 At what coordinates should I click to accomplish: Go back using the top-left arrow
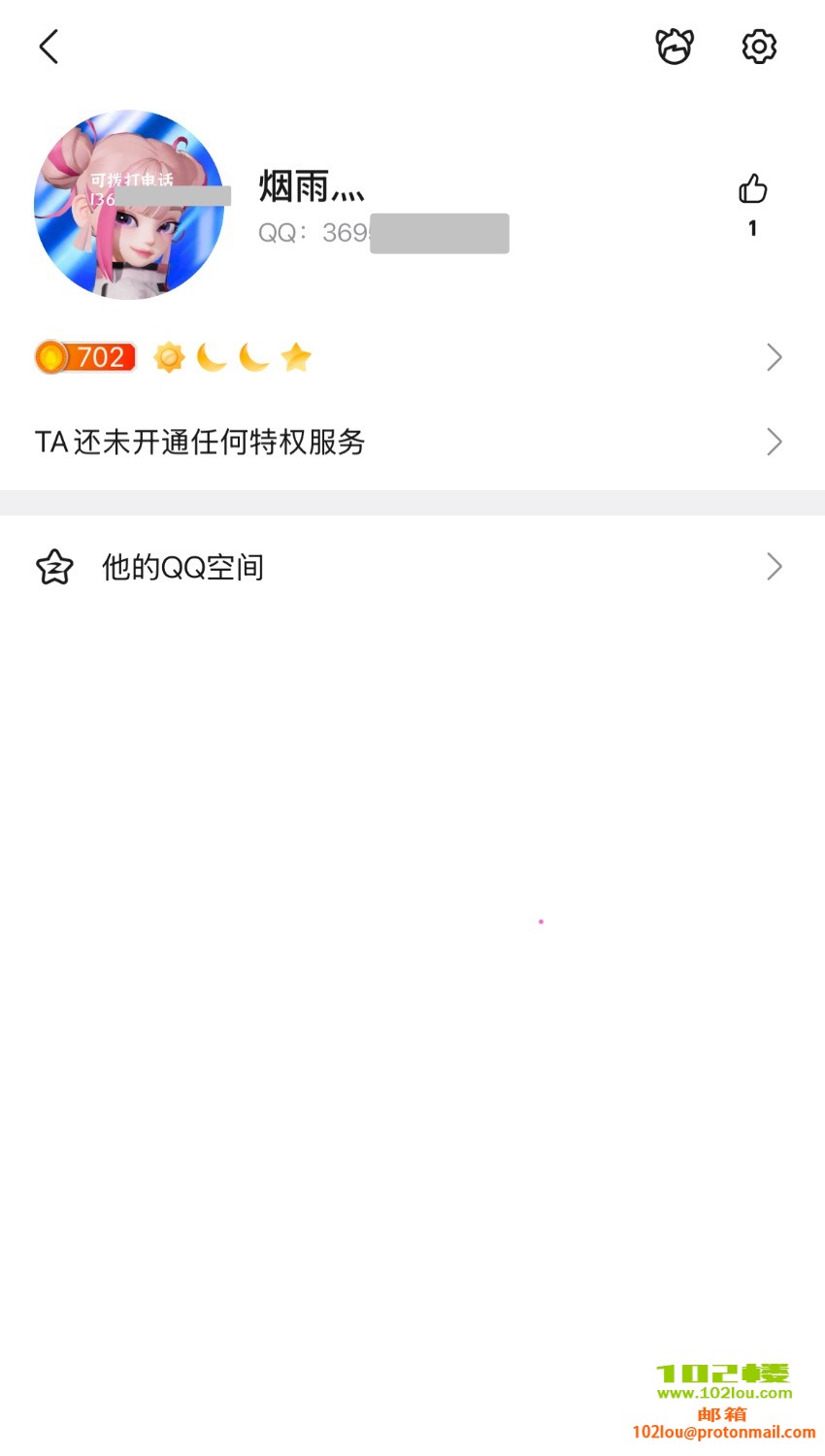pos(49,47)
